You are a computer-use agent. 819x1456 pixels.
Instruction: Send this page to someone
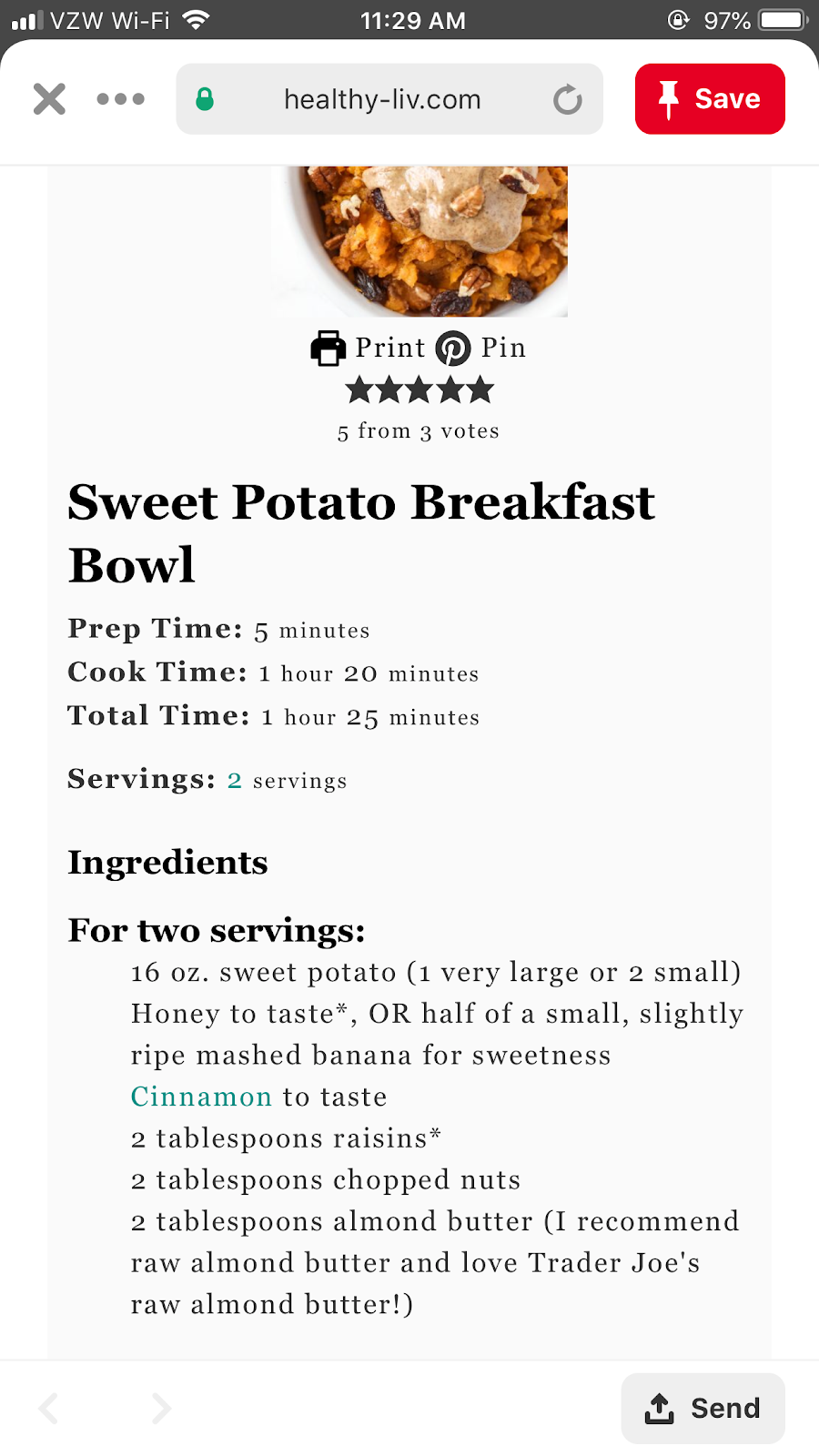tap(703, 1408)
